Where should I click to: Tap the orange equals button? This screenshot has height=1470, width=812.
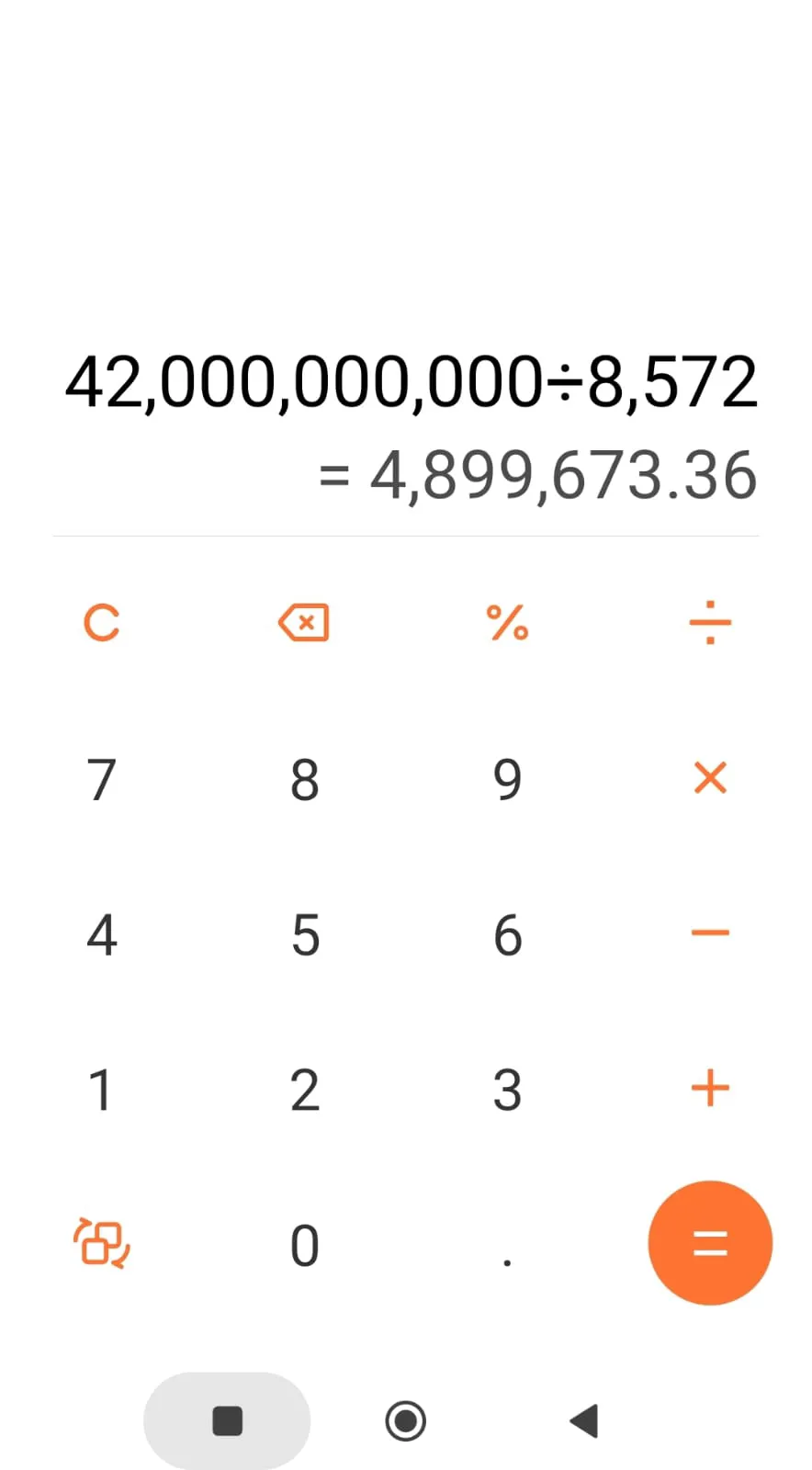[710, 1243]
